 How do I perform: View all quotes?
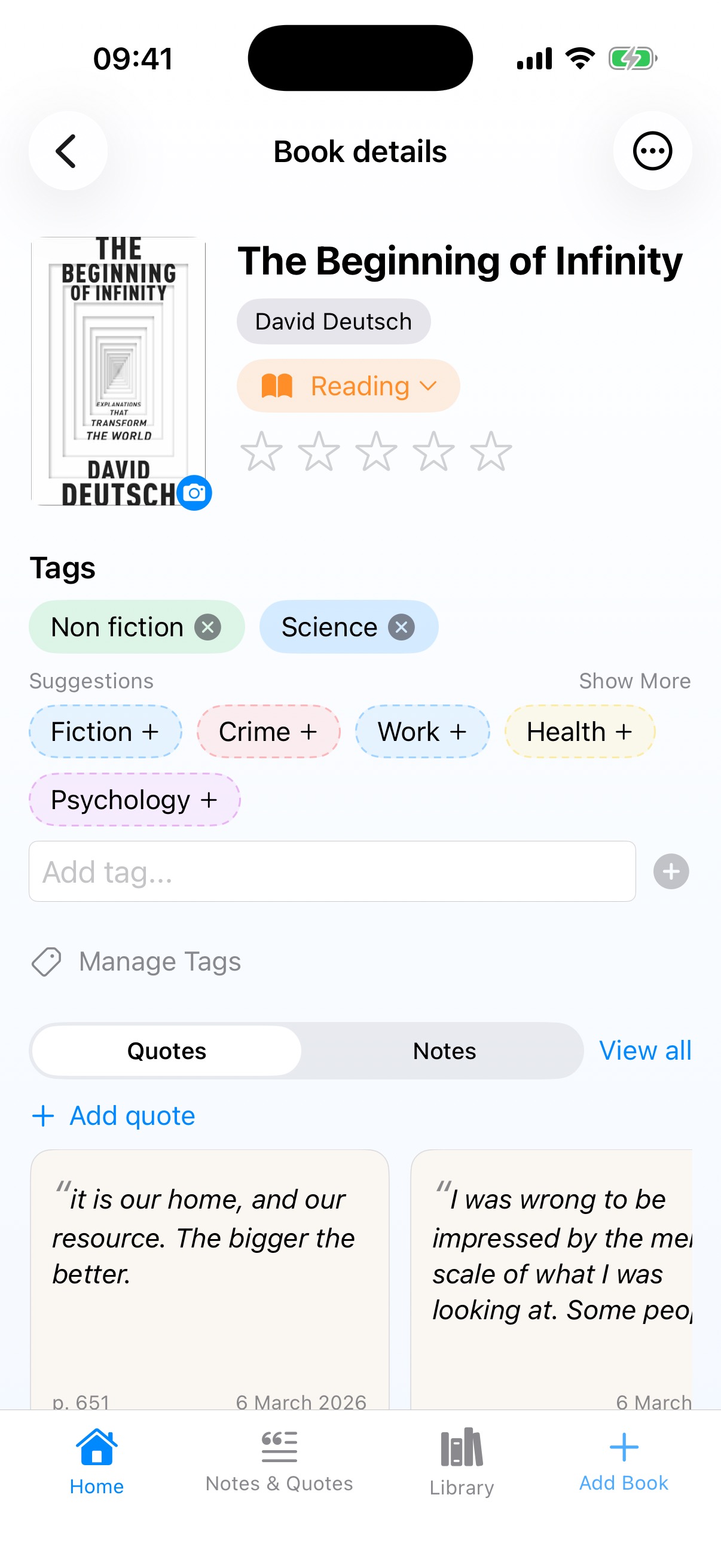click(645, 1051)
